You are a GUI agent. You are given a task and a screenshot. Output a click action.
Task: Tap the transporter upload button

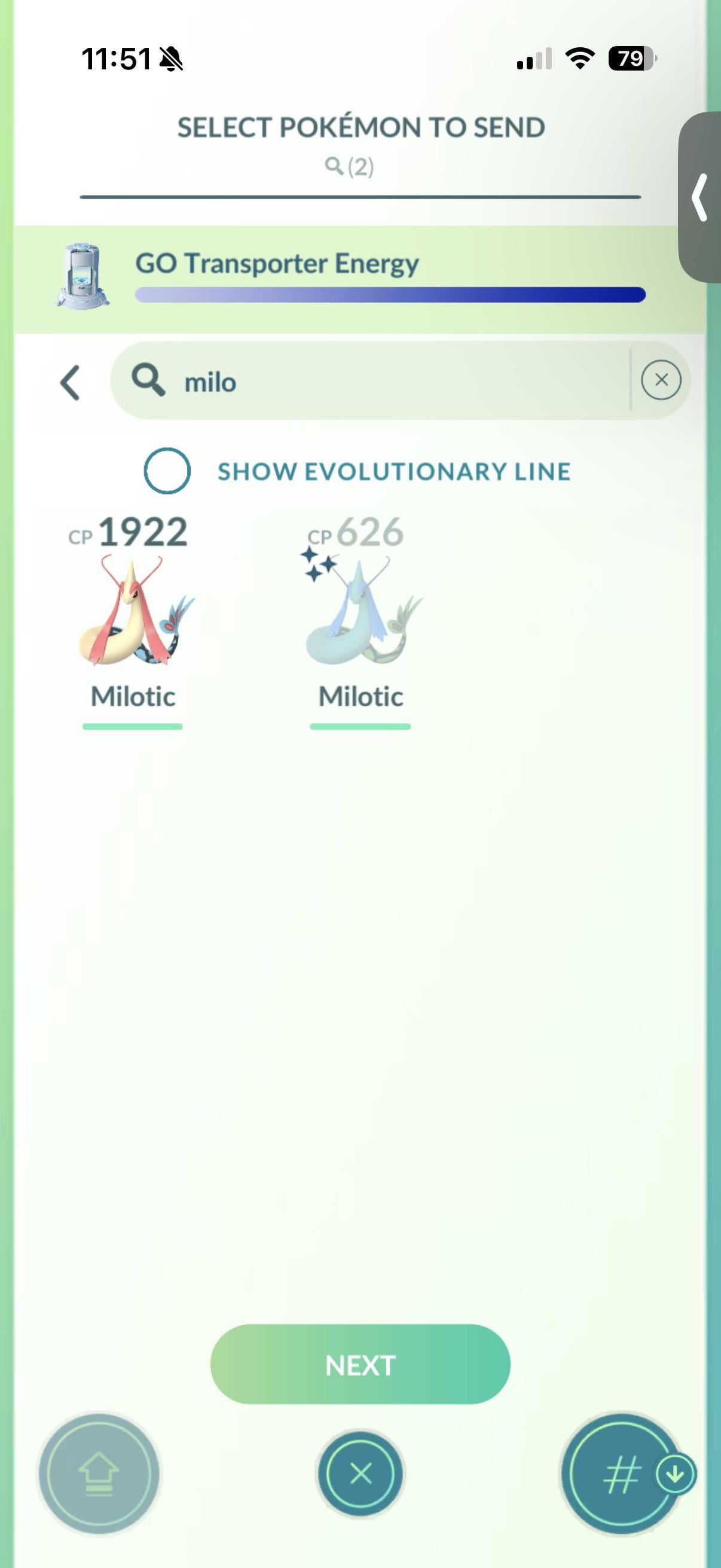99,1474
